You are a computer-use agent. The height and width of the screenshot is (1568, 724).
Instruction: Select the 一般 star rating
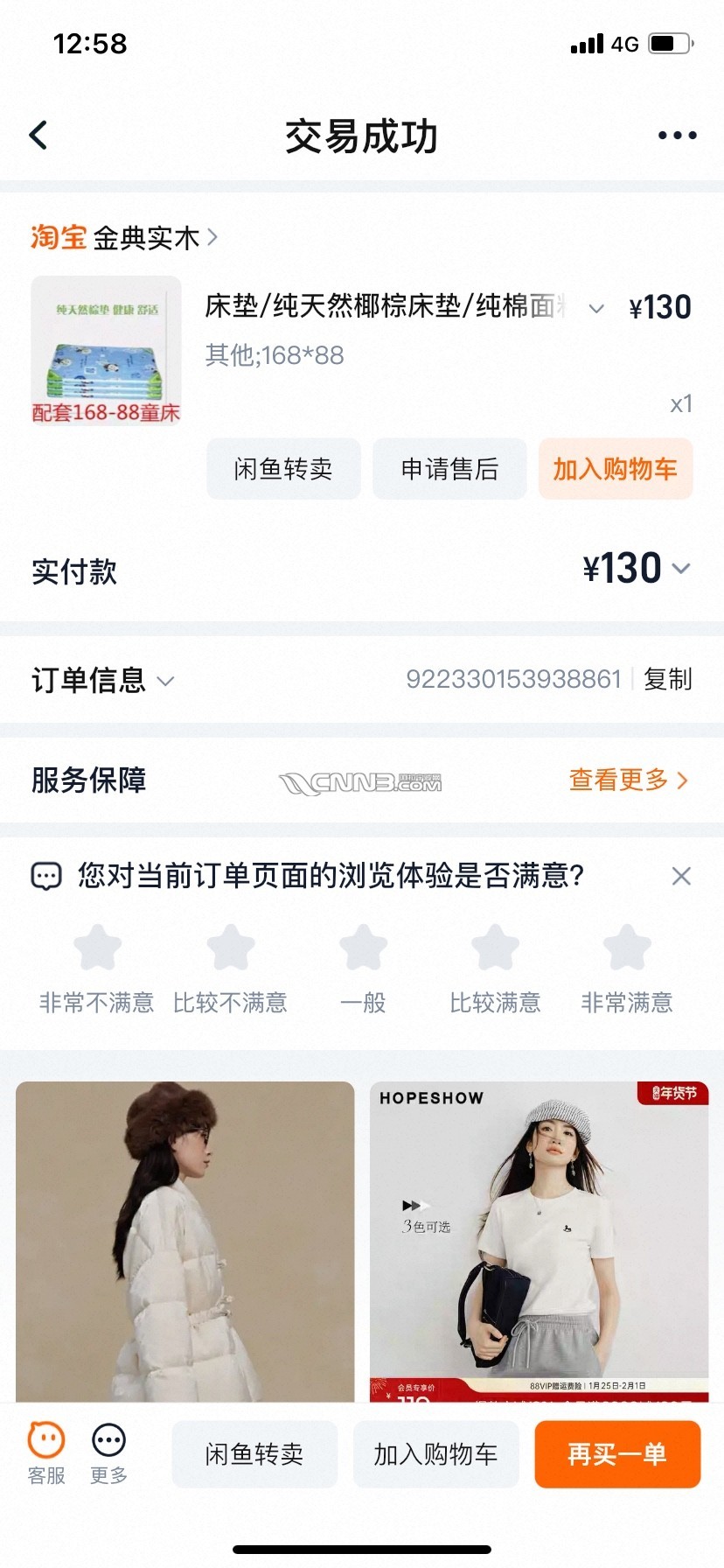coord(363,948)
